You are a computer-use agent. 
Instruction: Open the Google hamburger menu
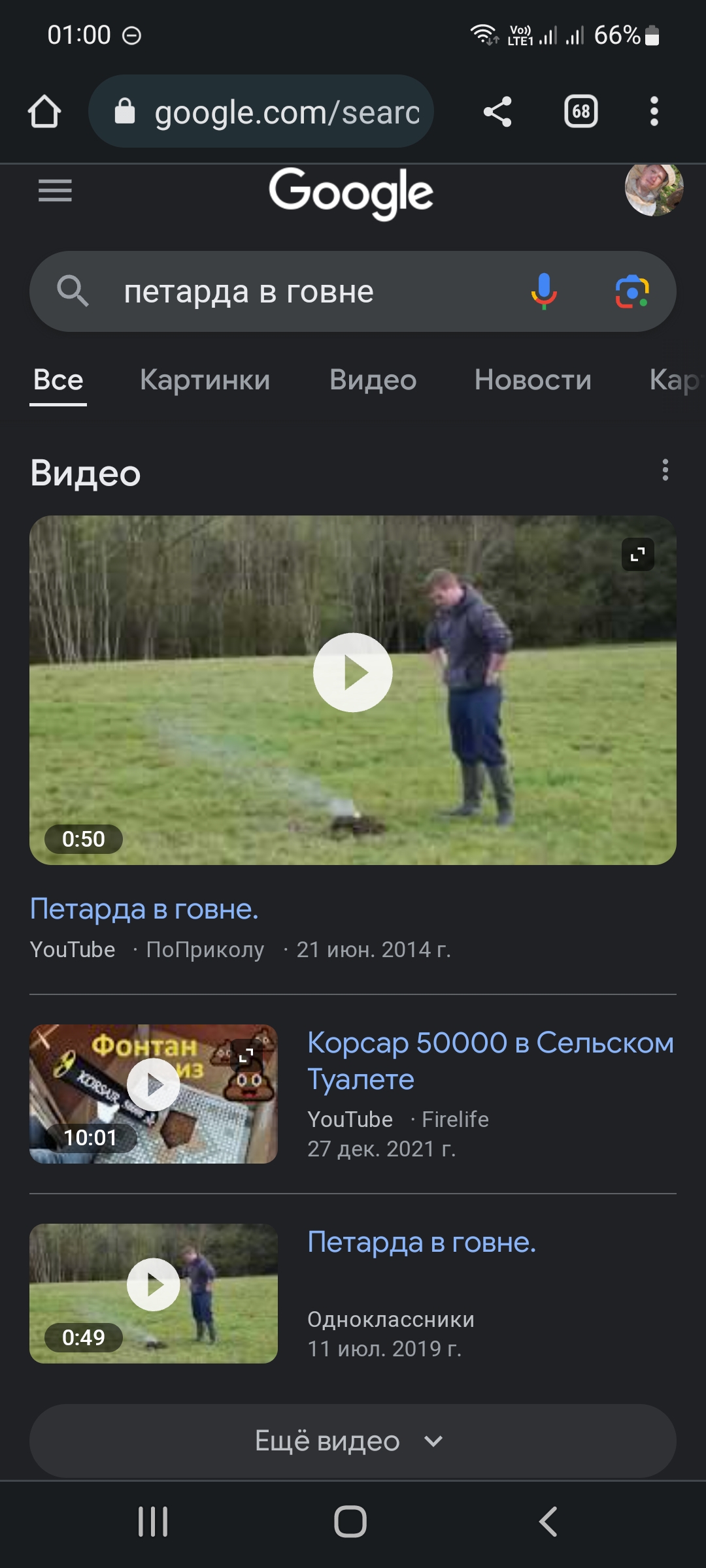click(55, 191)
